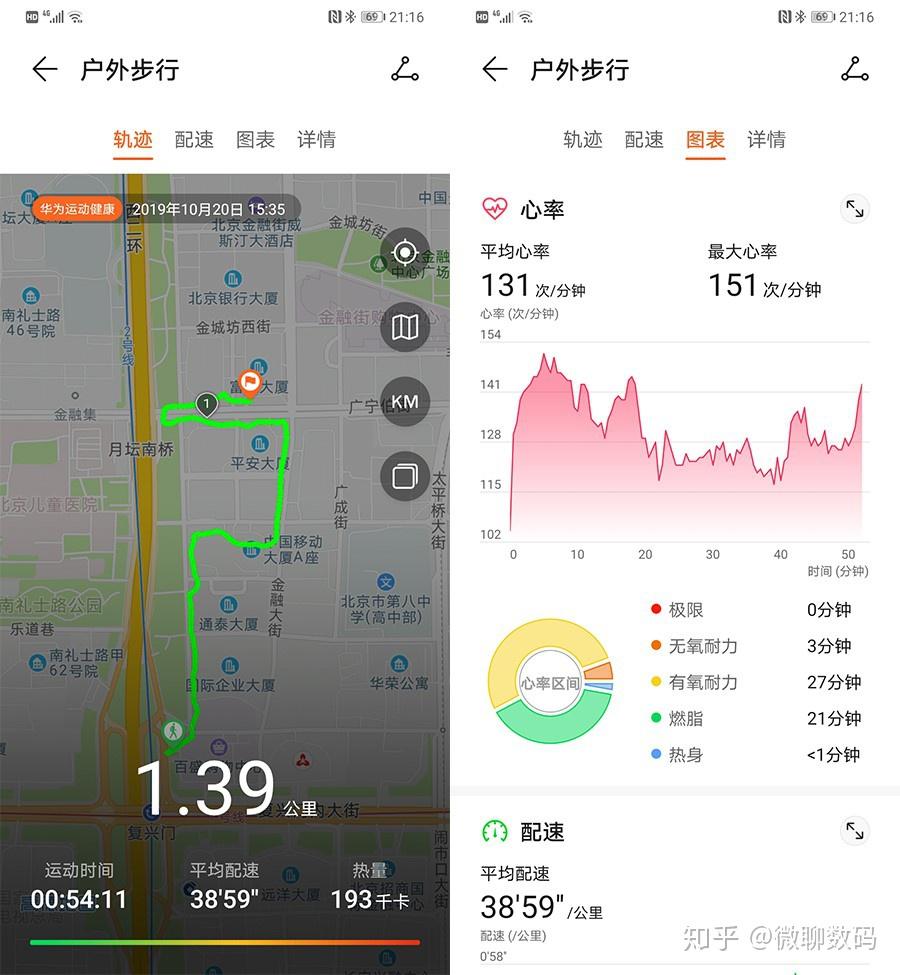
Task: Recenter the map on the current location
Action: click(x=405, y=251)
